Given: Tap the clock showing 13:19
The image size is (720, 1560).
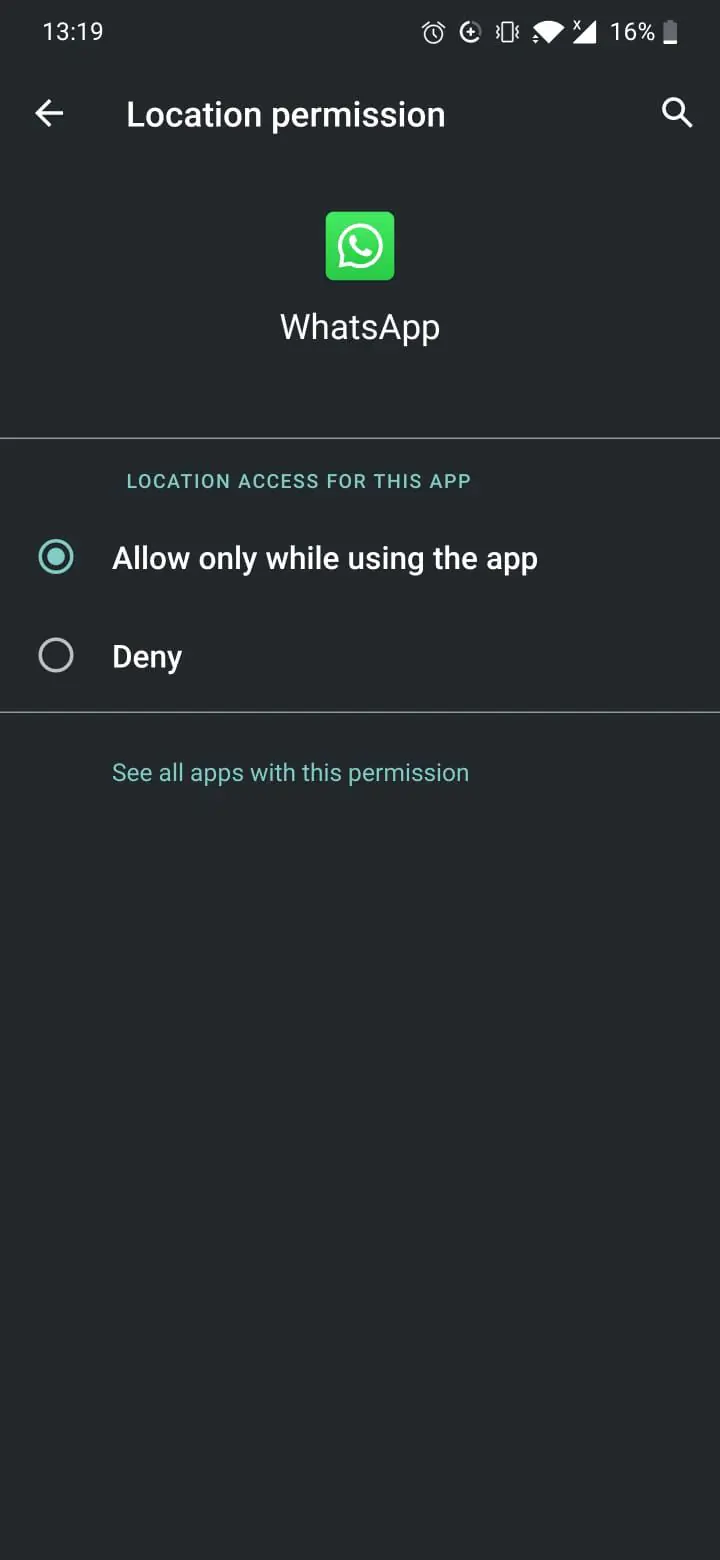Looking at the screenshot, I should point(72,31).
